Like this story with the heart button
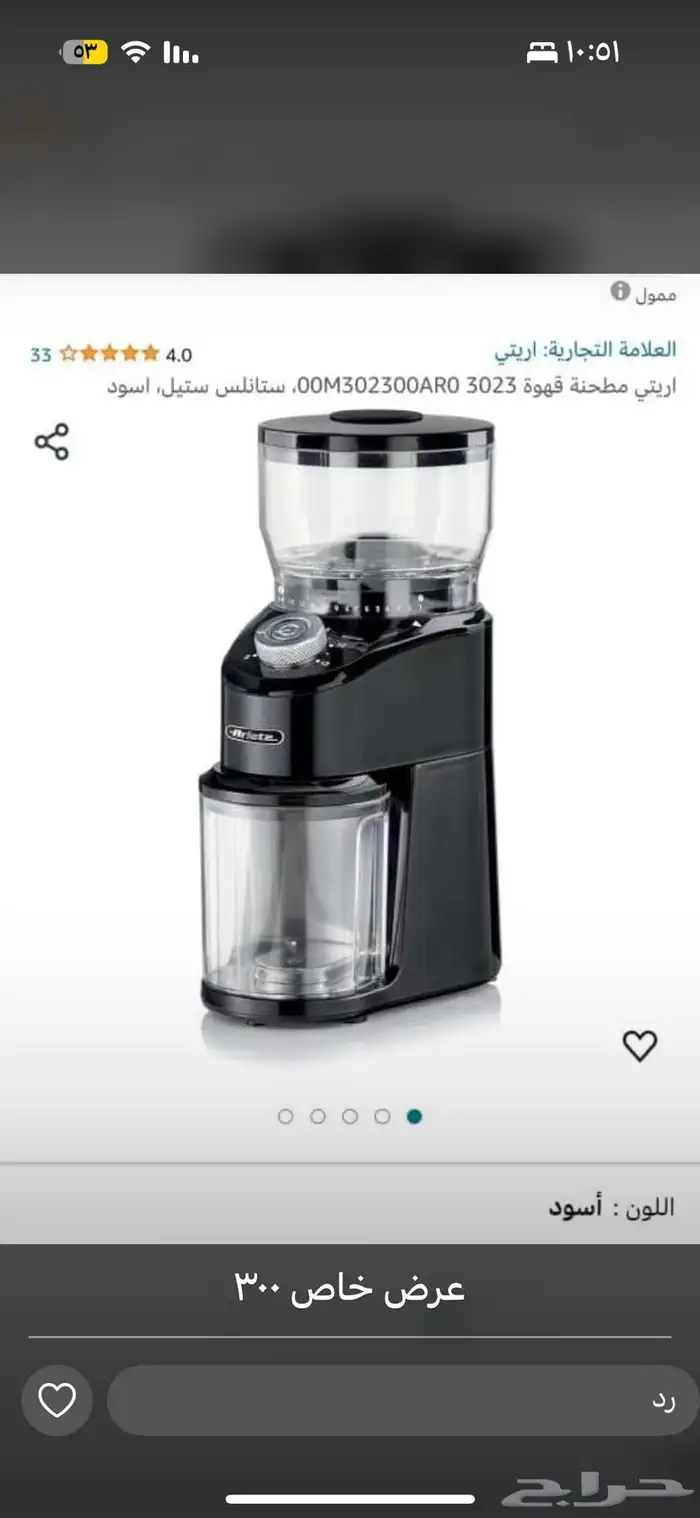700x1518 pixels. [57, 1401]
